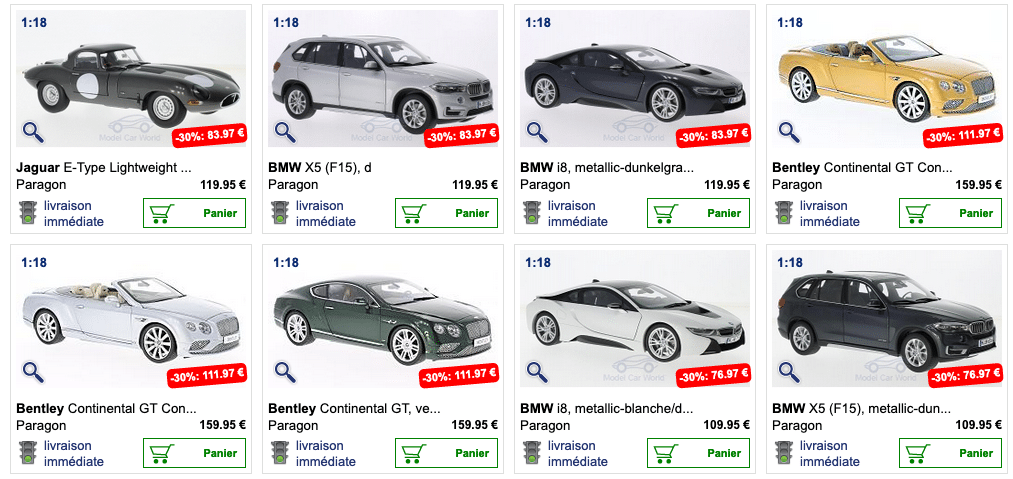
Task: Add the silver Bentley Continental GT convertible to Panier
Action: [195, 453]
